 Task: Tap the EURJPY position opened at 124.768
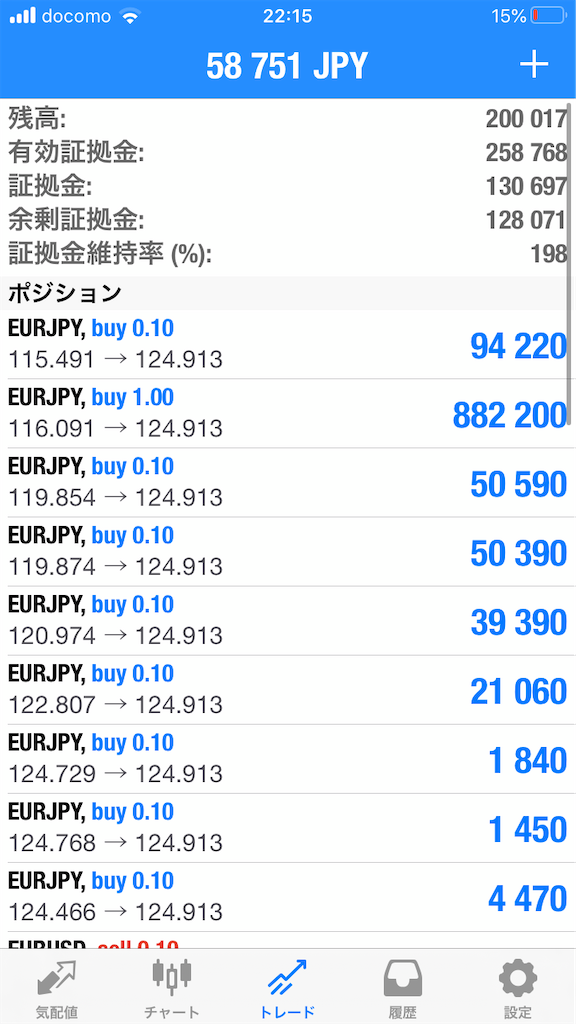point(288,829)
